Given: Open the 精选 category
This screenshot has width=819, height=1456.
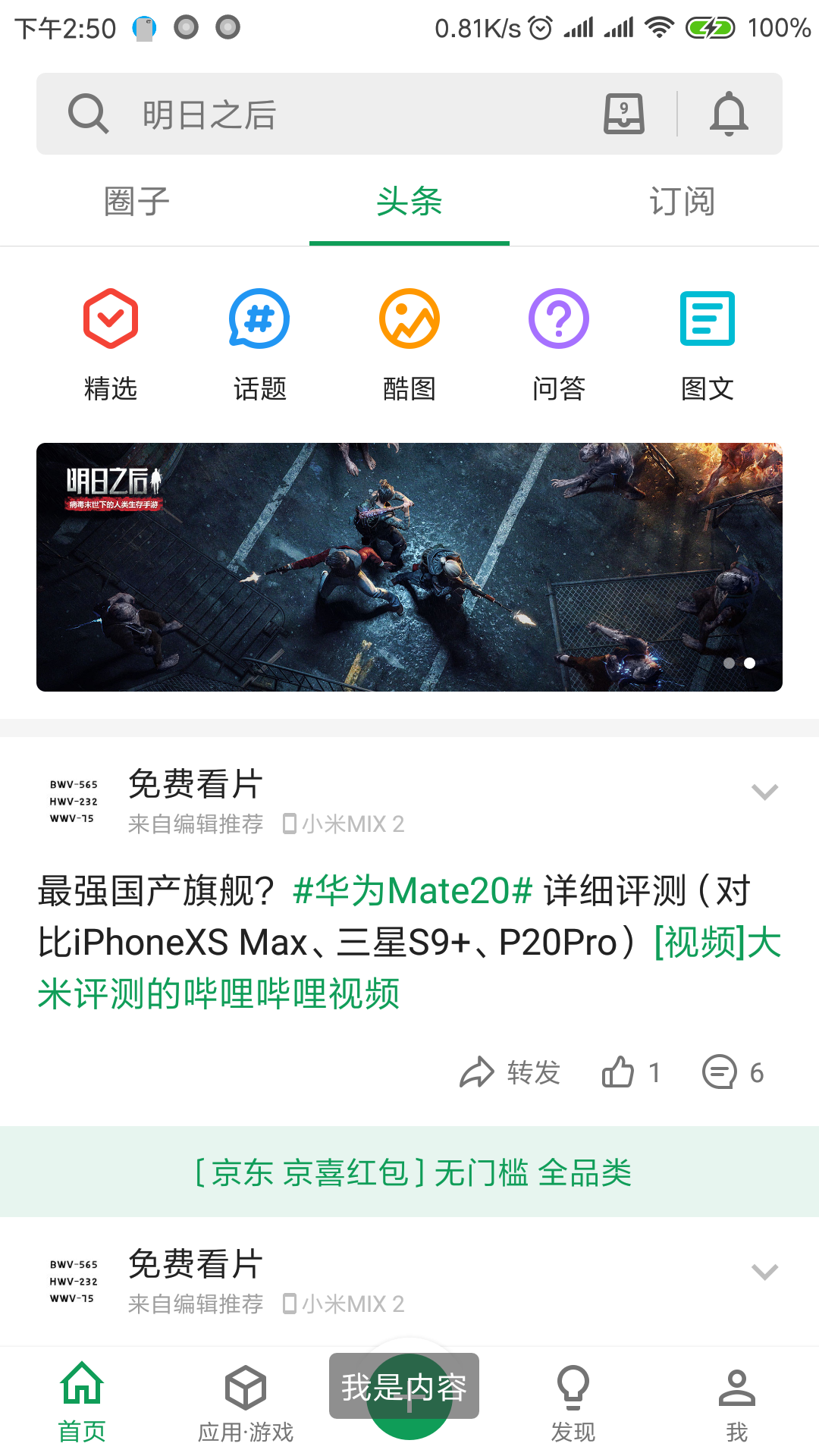Looking at the screenshot, I should pyautogui.click(x=111, y=343).
